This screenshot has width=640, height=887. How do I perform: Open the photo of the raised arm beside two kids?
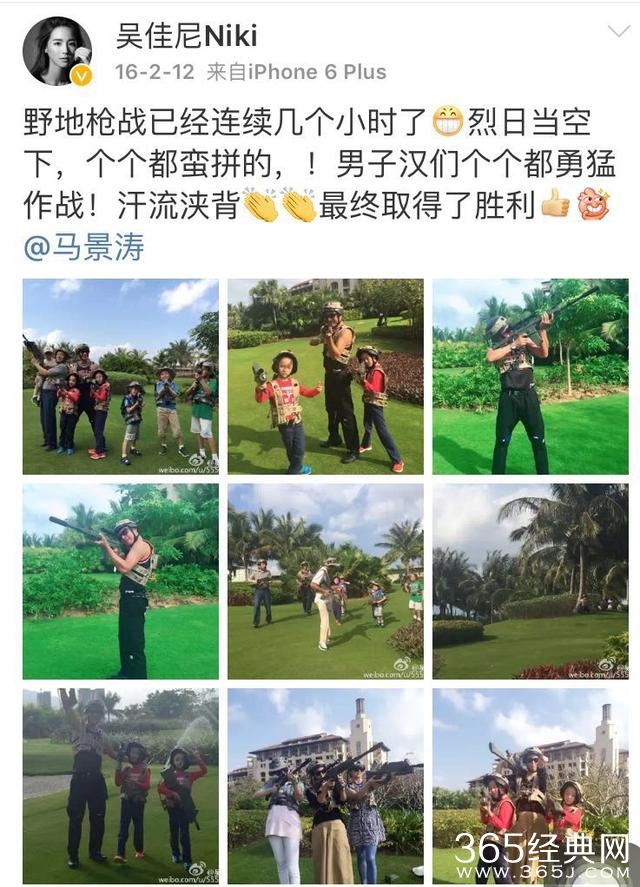click(121, 785)
